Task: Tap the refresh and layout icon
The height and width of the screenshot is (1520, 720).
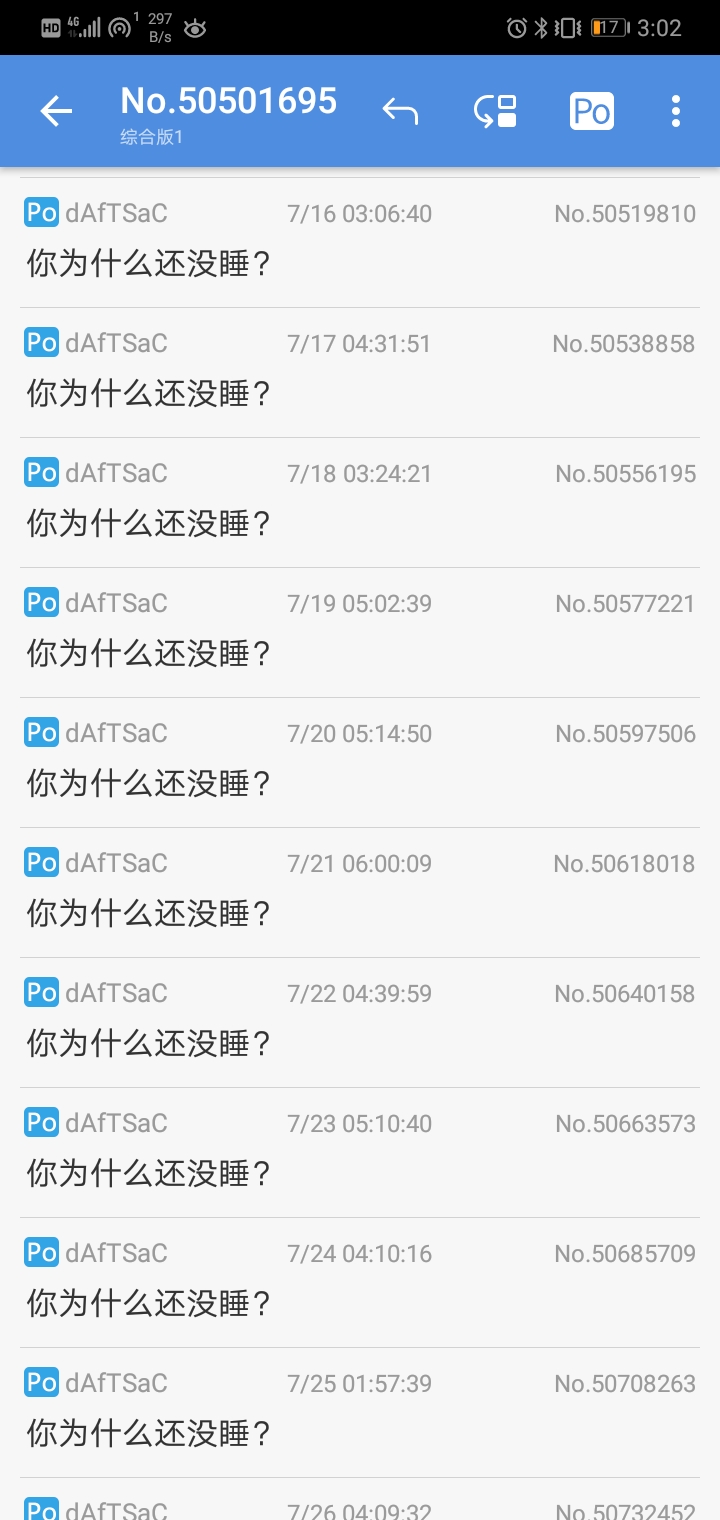Action: point(495,111)
